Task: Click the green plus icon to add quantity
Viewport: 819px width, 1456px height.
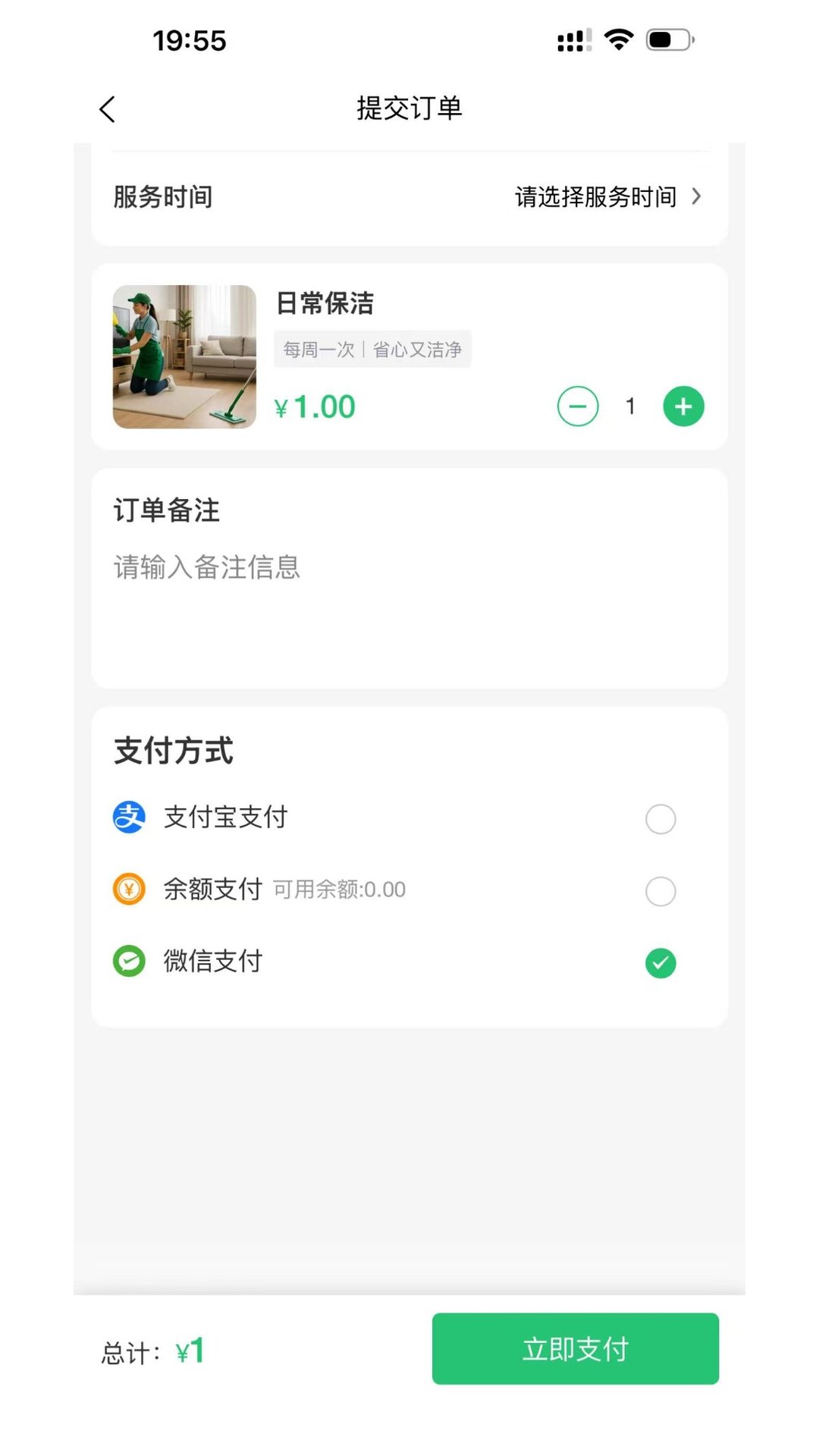Action: pyautogui.click(x=682, y=406)
